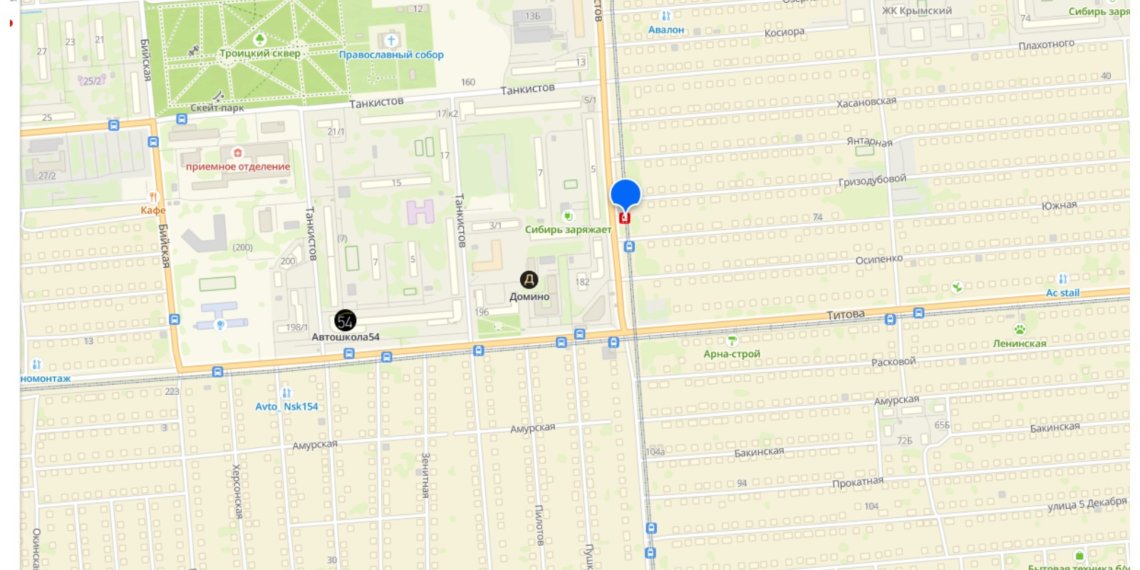The image size is (1140, 570).
Task: Select the Православный собор marker
Action: [418, 39]
